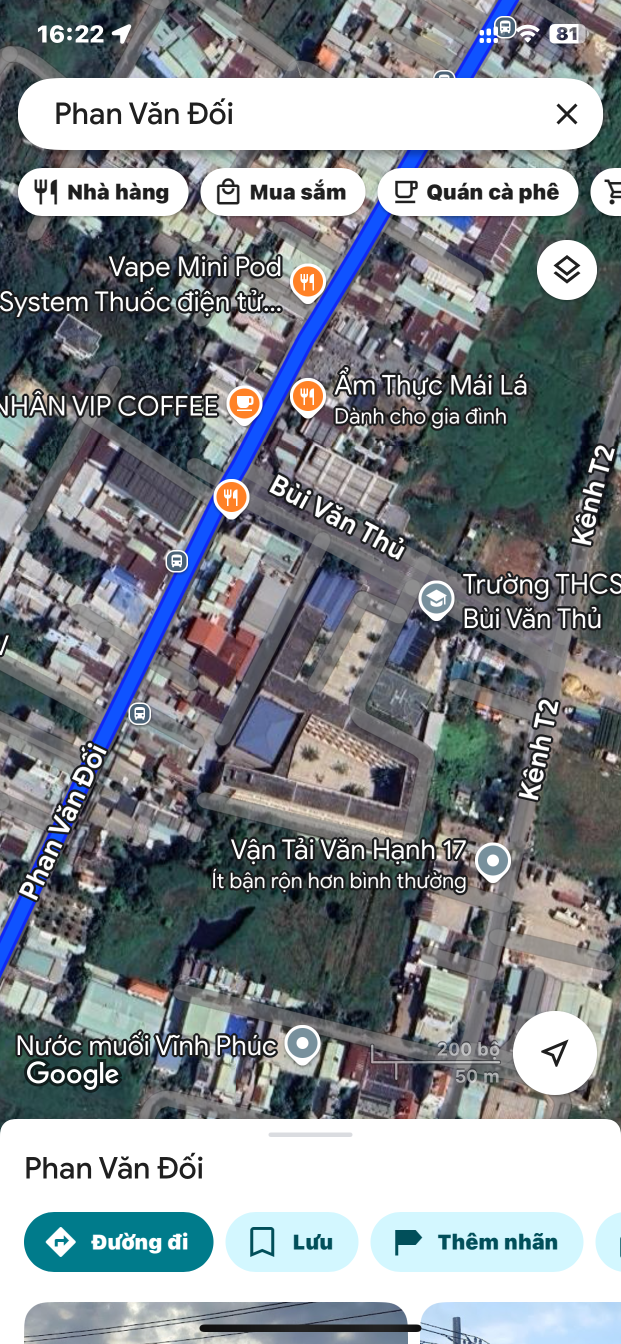Open the VIP COFFEE cafe pin

pos(244,404)
